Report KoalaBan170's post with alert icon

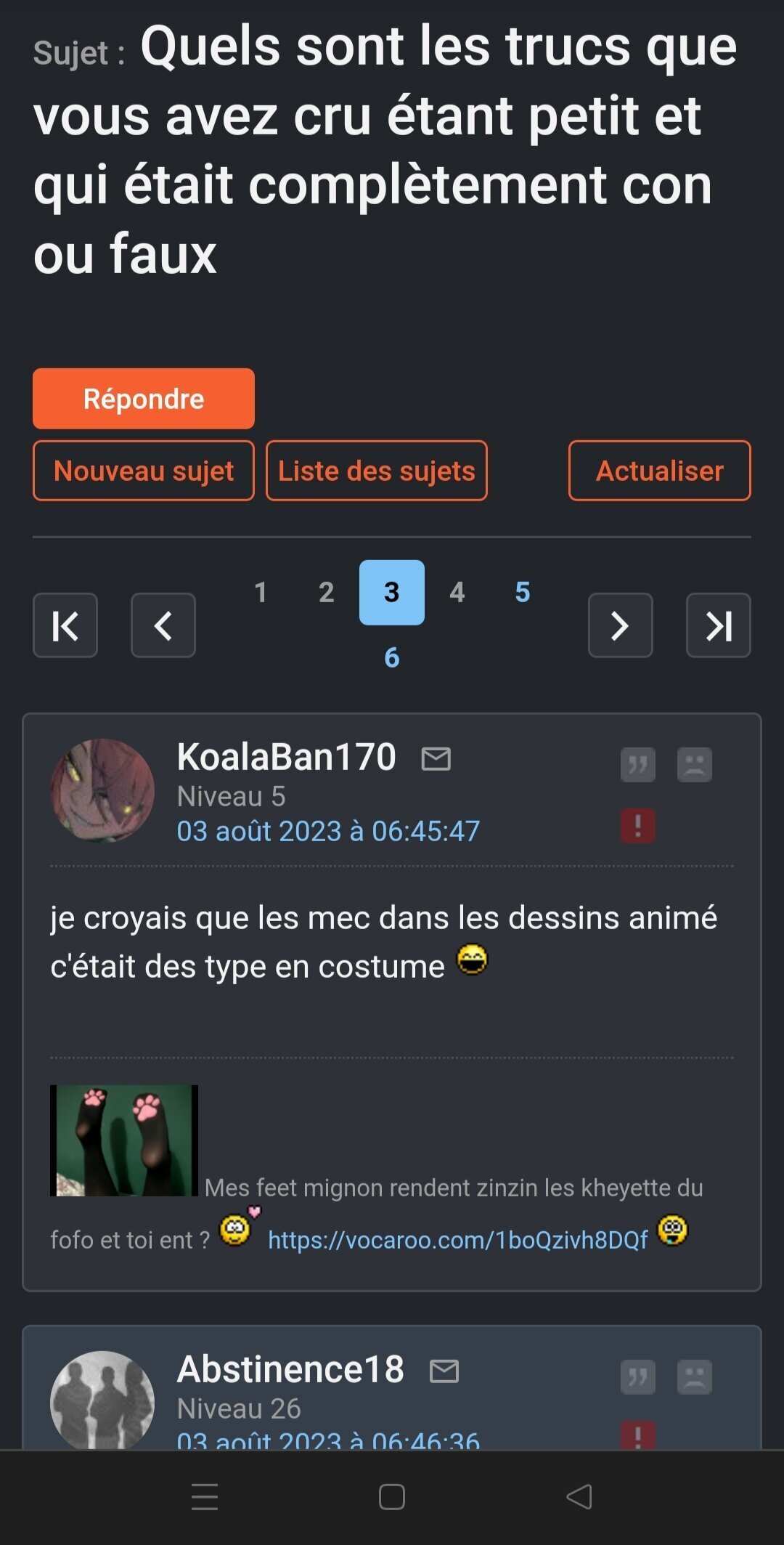click(637, 826)
